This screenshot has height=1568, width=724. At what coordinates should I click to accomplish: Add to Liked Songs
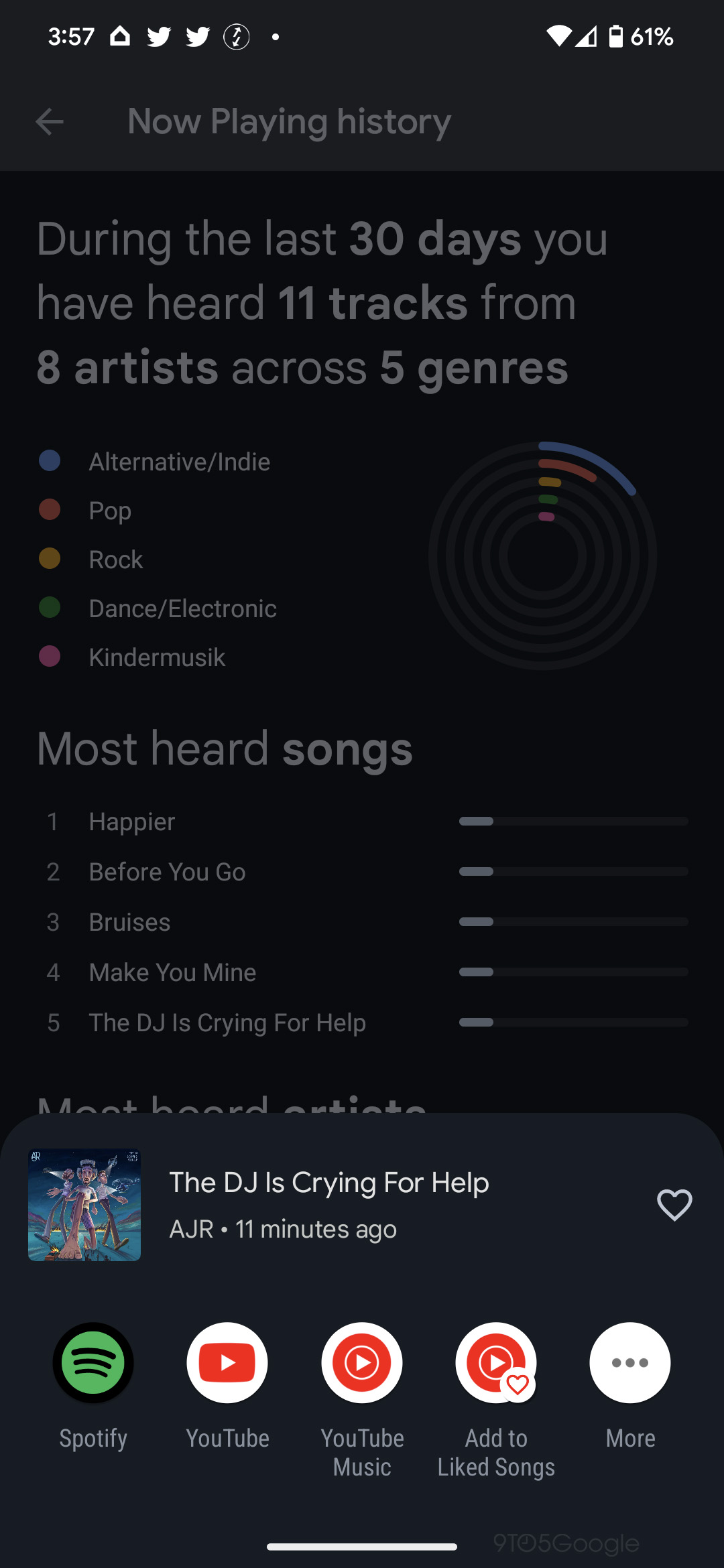[496, 1363]
